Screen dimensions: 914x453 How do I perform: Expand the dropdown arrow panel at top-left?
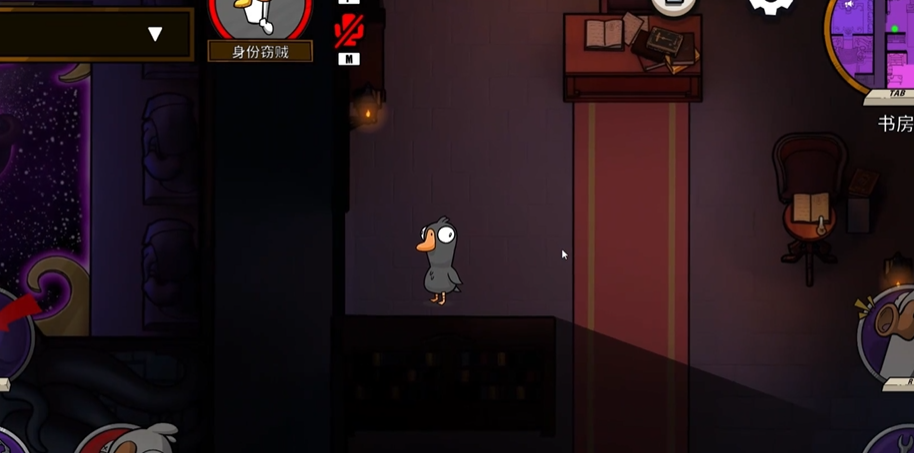pos(154,34)
